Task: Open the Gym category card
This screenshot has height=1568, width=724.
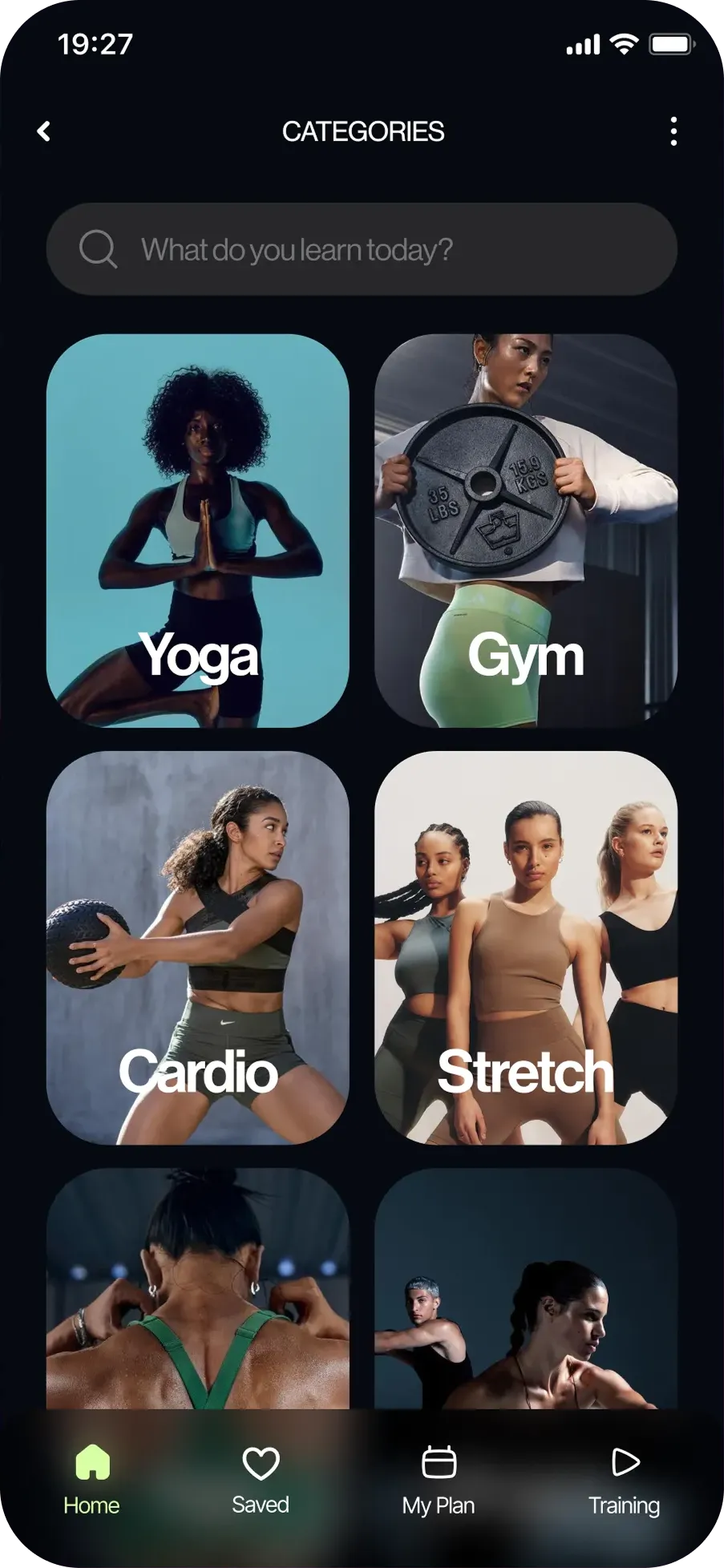Action: (x=526, y=531)
